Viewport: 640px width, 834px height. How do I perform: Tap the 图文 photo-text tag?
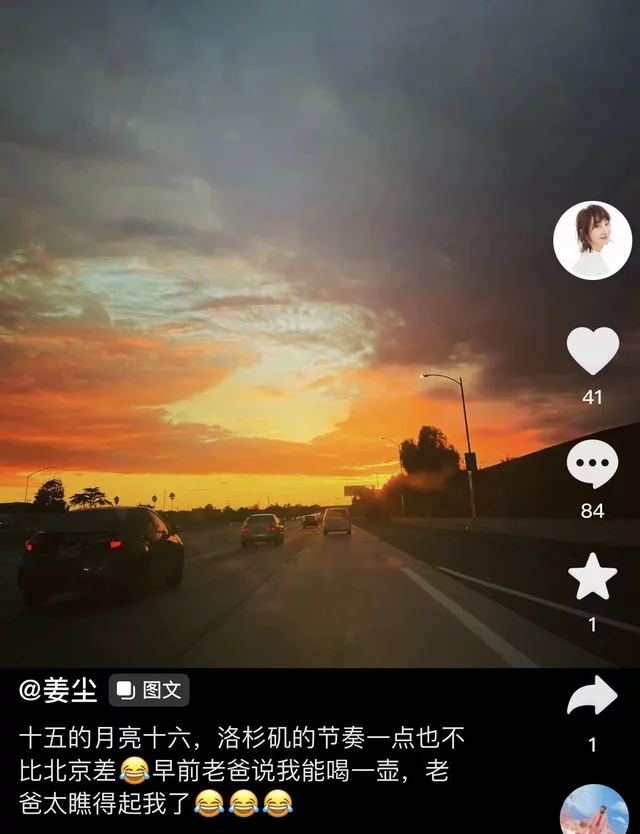coord(149,690)
